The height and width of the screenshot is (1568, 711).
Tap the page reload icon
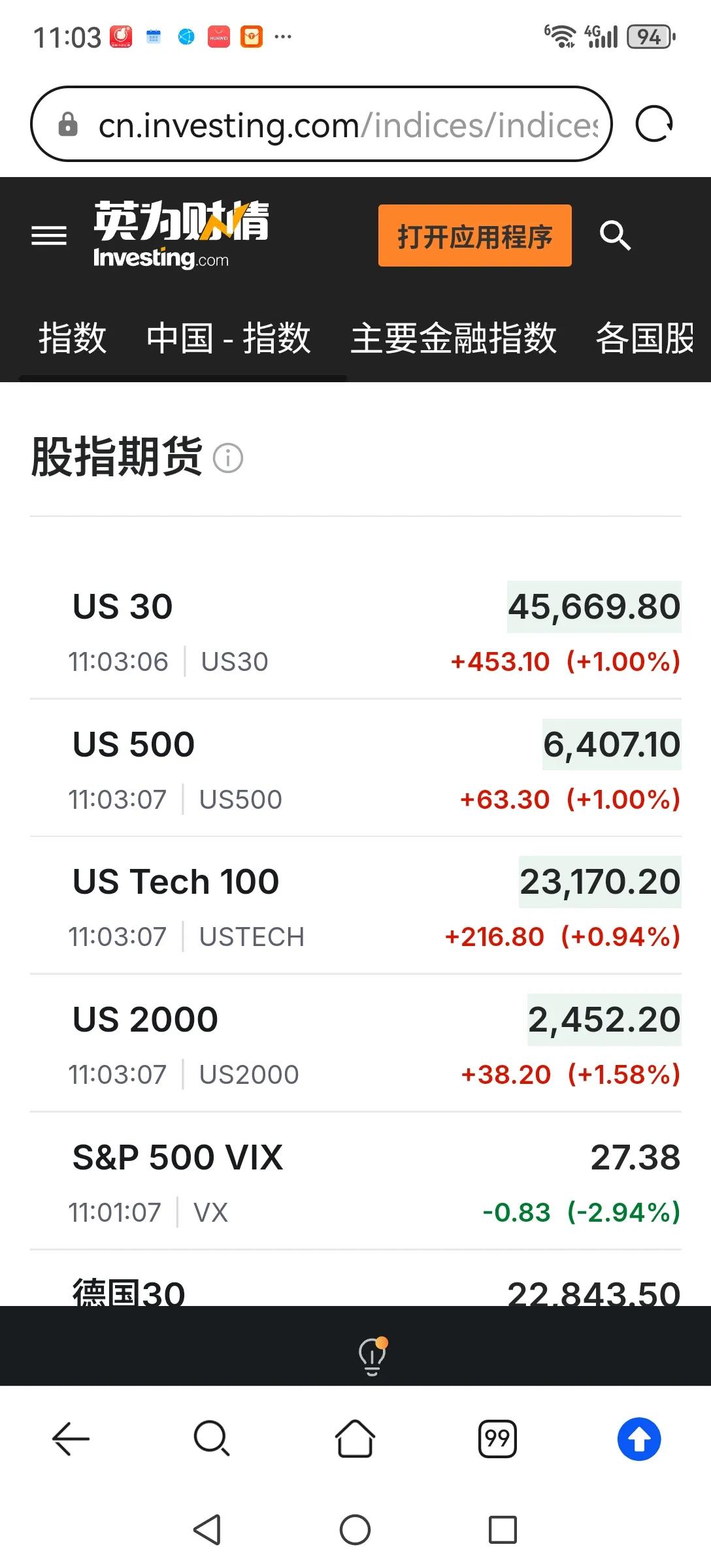[x=655, y=123]
